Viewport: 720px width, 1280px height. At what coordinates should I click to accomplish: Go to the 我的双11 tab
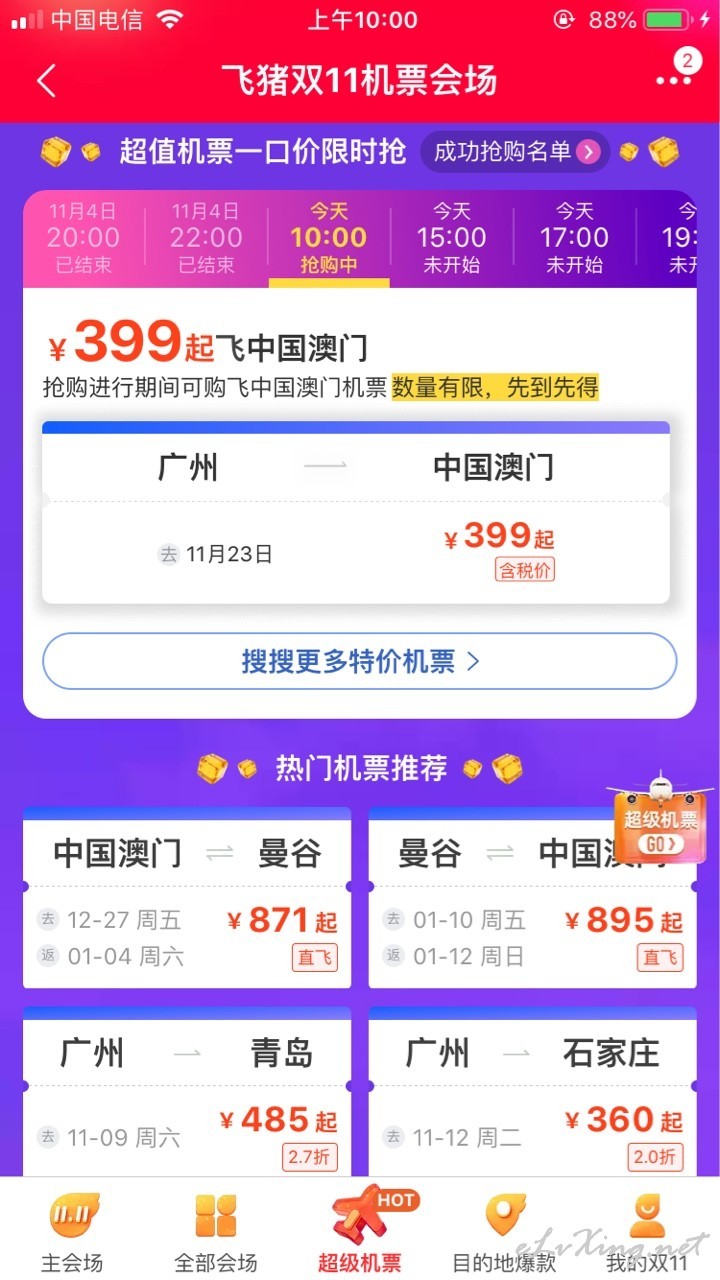647,1232
